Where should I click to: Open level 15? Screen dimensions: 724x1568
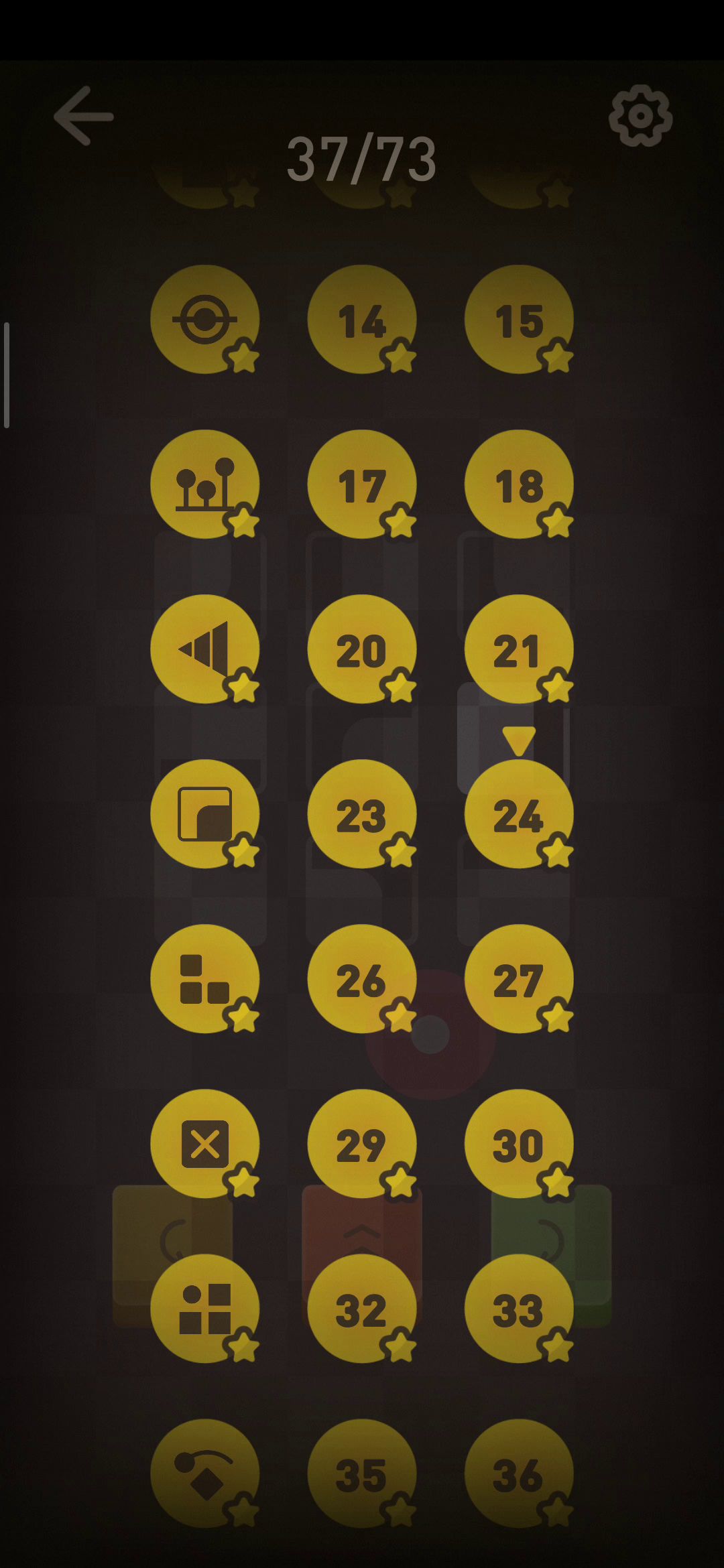(519, 320)
